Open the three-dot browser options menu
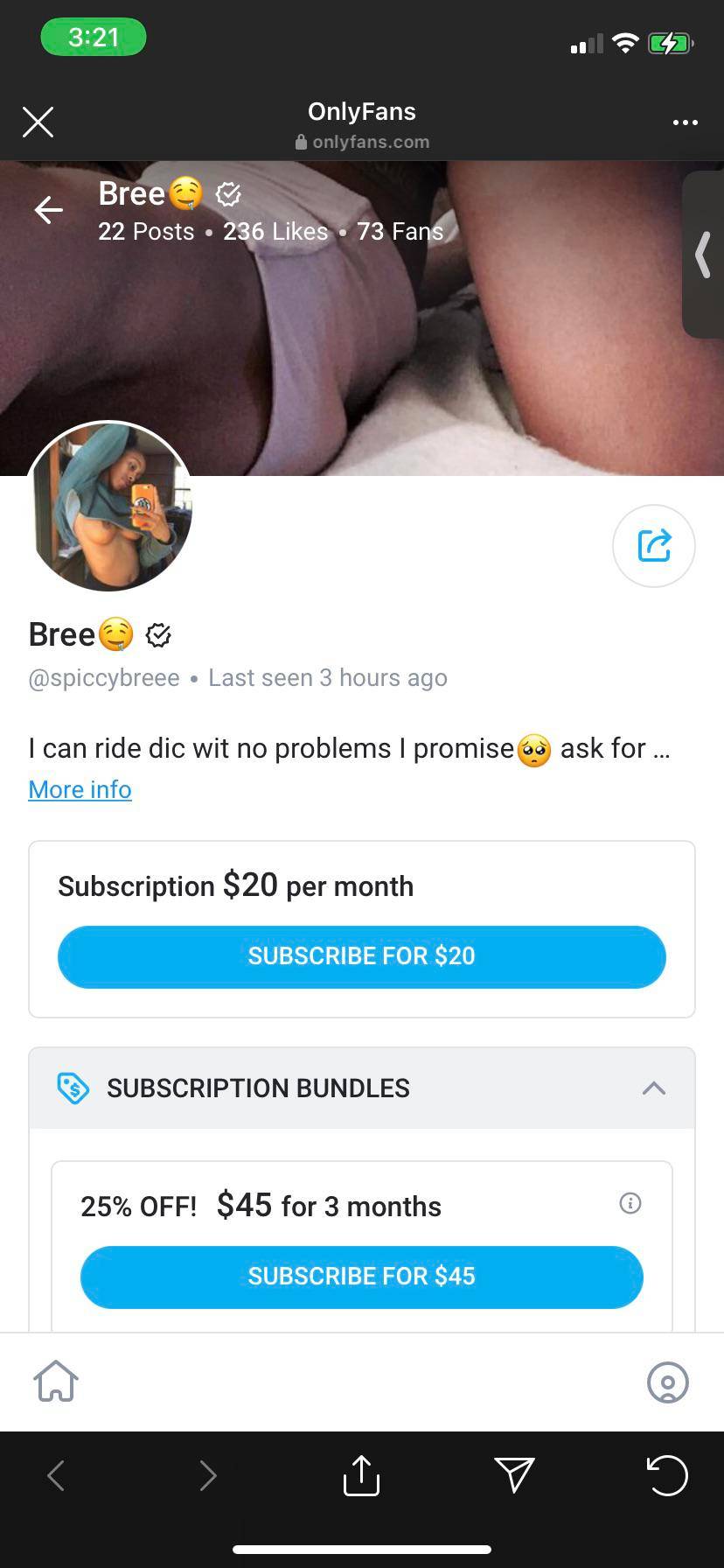Image resolution: width=724 pixels, height=1568 pixels. tap(686, 122)
